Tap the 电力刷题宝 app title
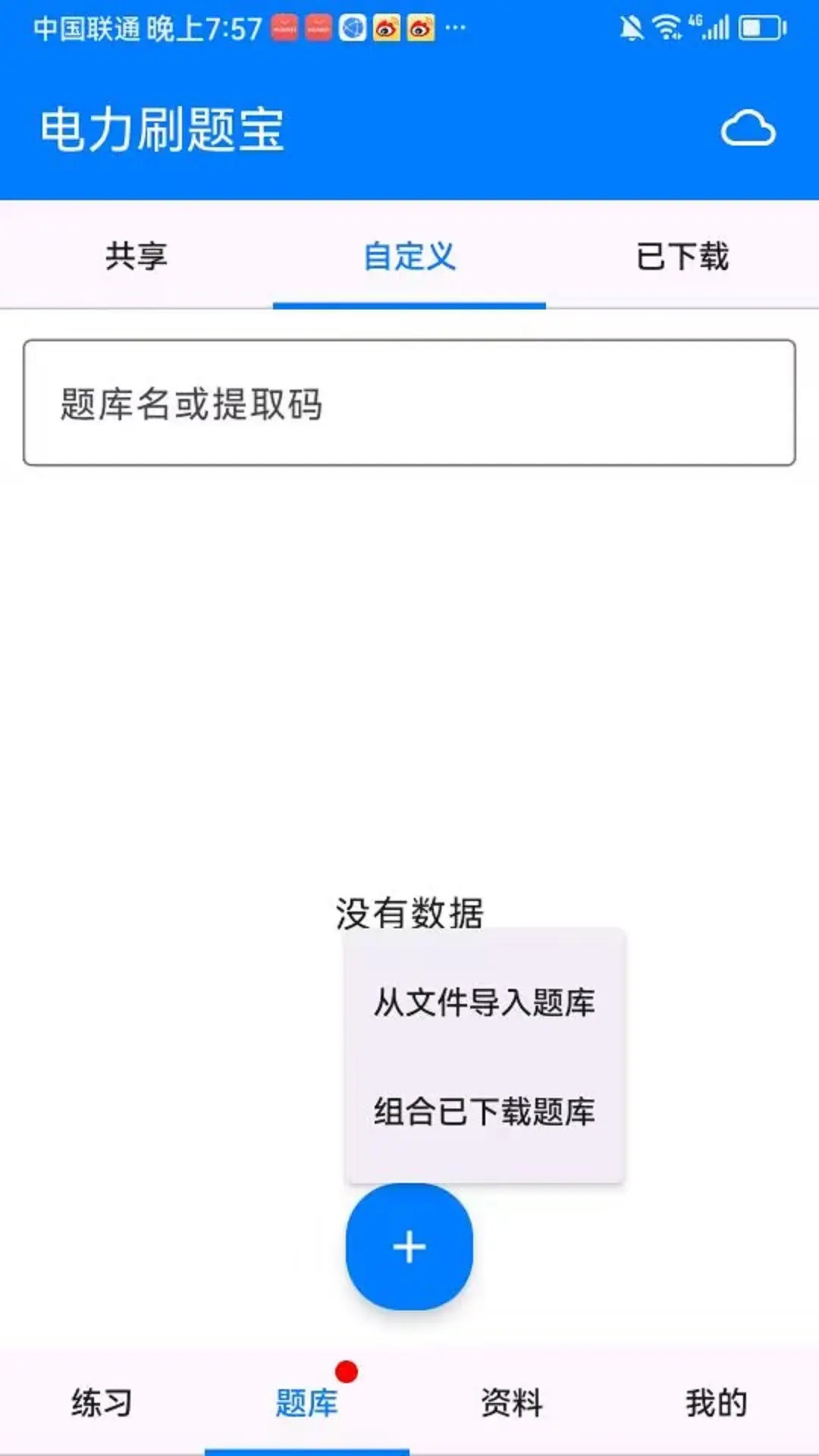819x1456 pixels. 163,129
